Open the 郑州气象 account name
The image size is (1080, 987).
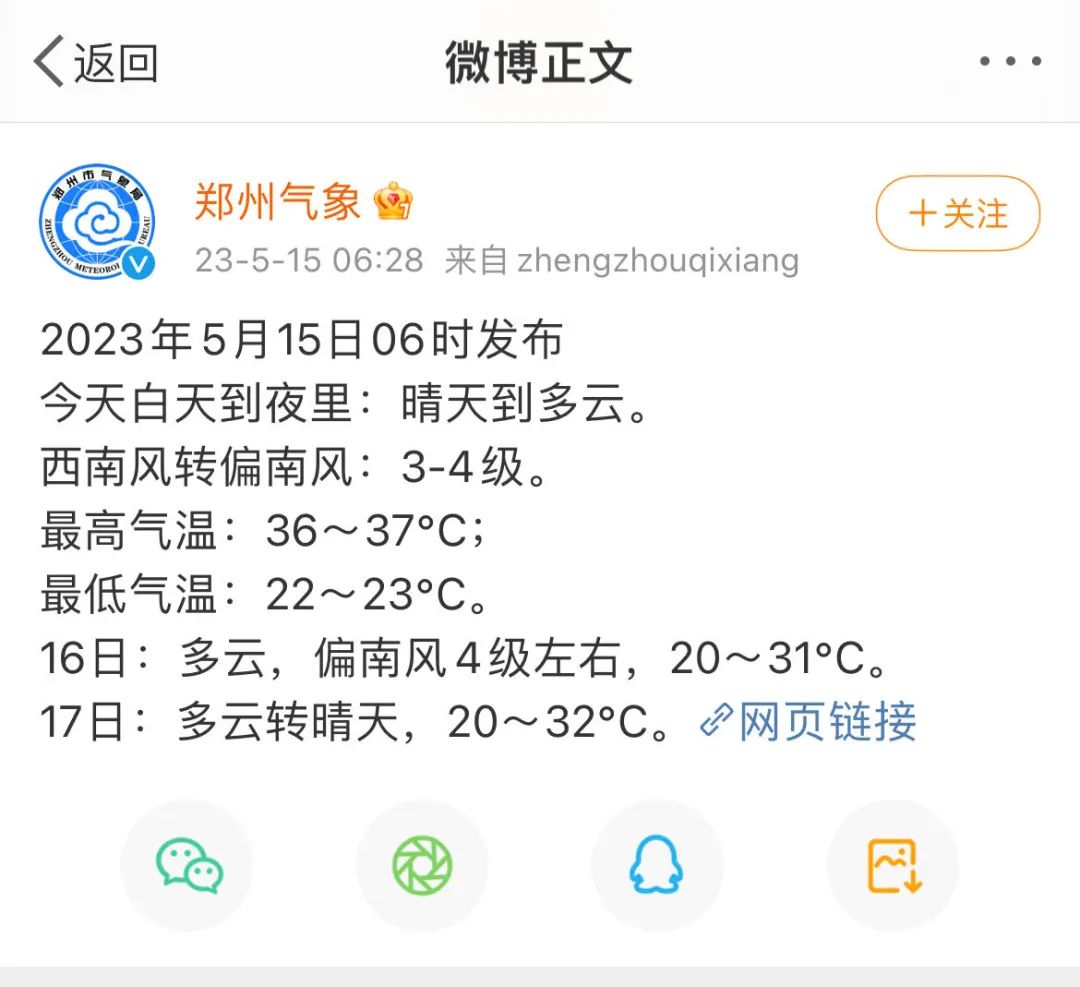pyautogui.click(x=277, y=203)
